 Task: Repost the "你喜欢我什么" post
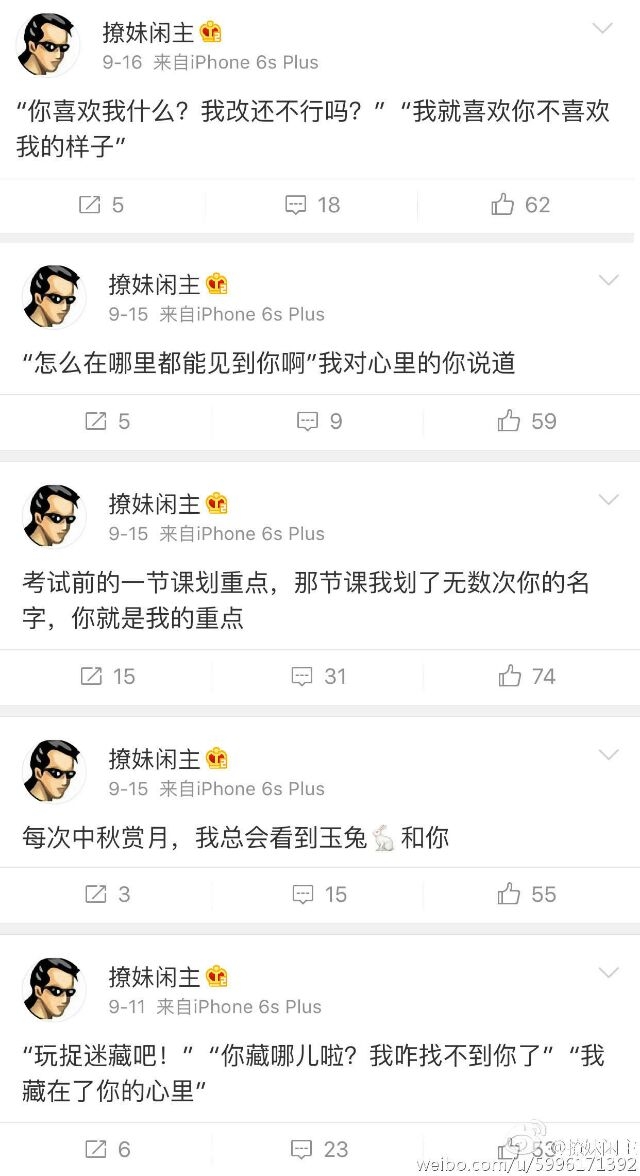click(101, 204)
